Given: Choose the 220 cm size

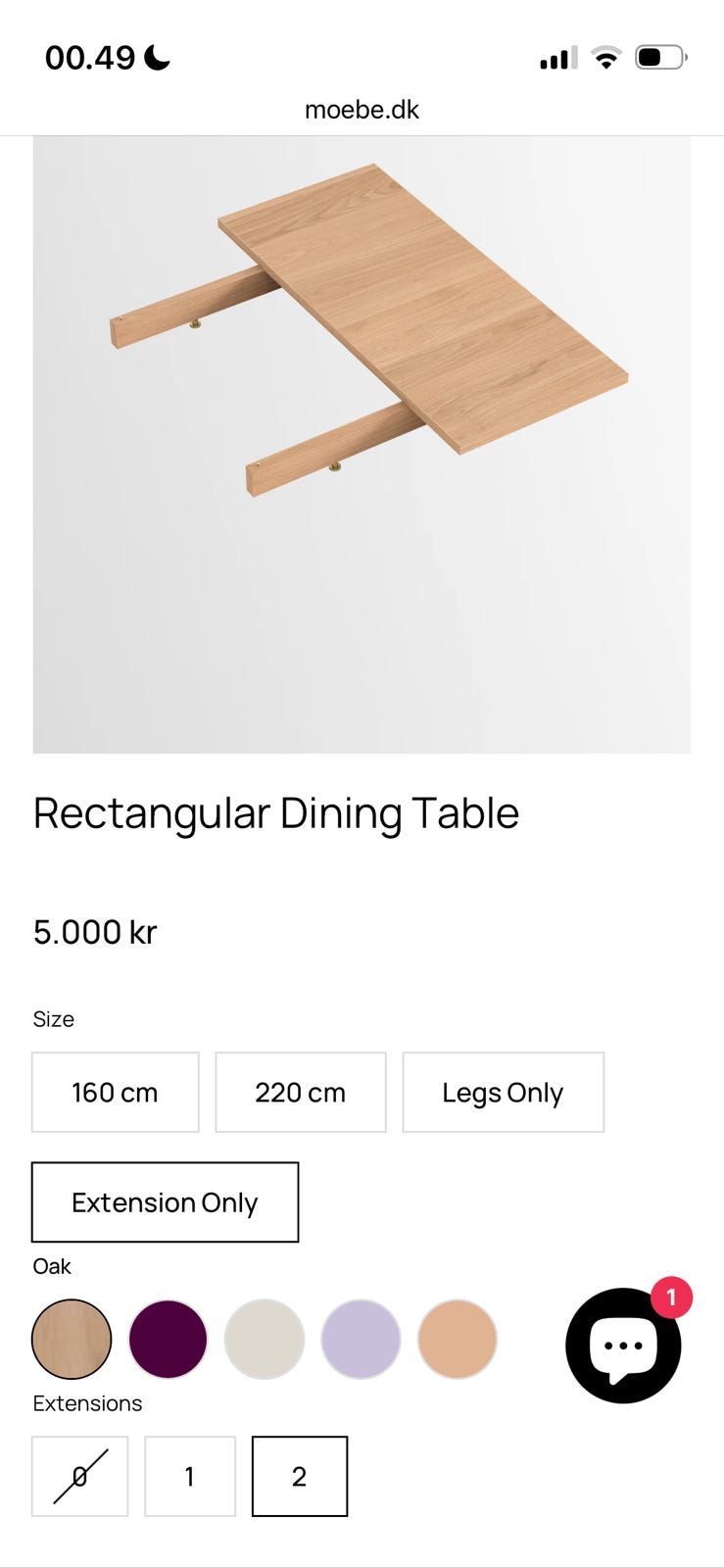Looking at the screenshot, I should [300, 1093].
